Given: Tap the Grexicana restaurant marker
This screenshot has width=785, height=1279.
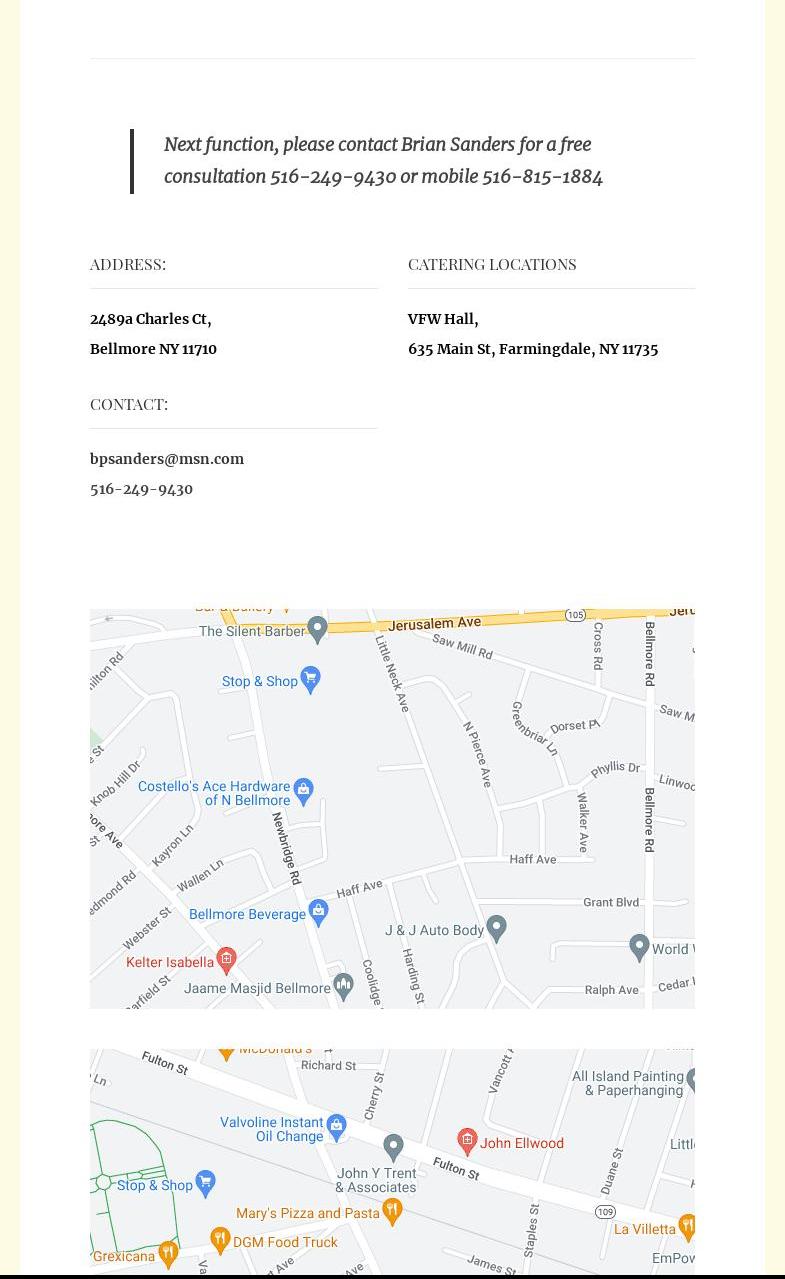Looking at the screenshot, I should click(168, 1252).
